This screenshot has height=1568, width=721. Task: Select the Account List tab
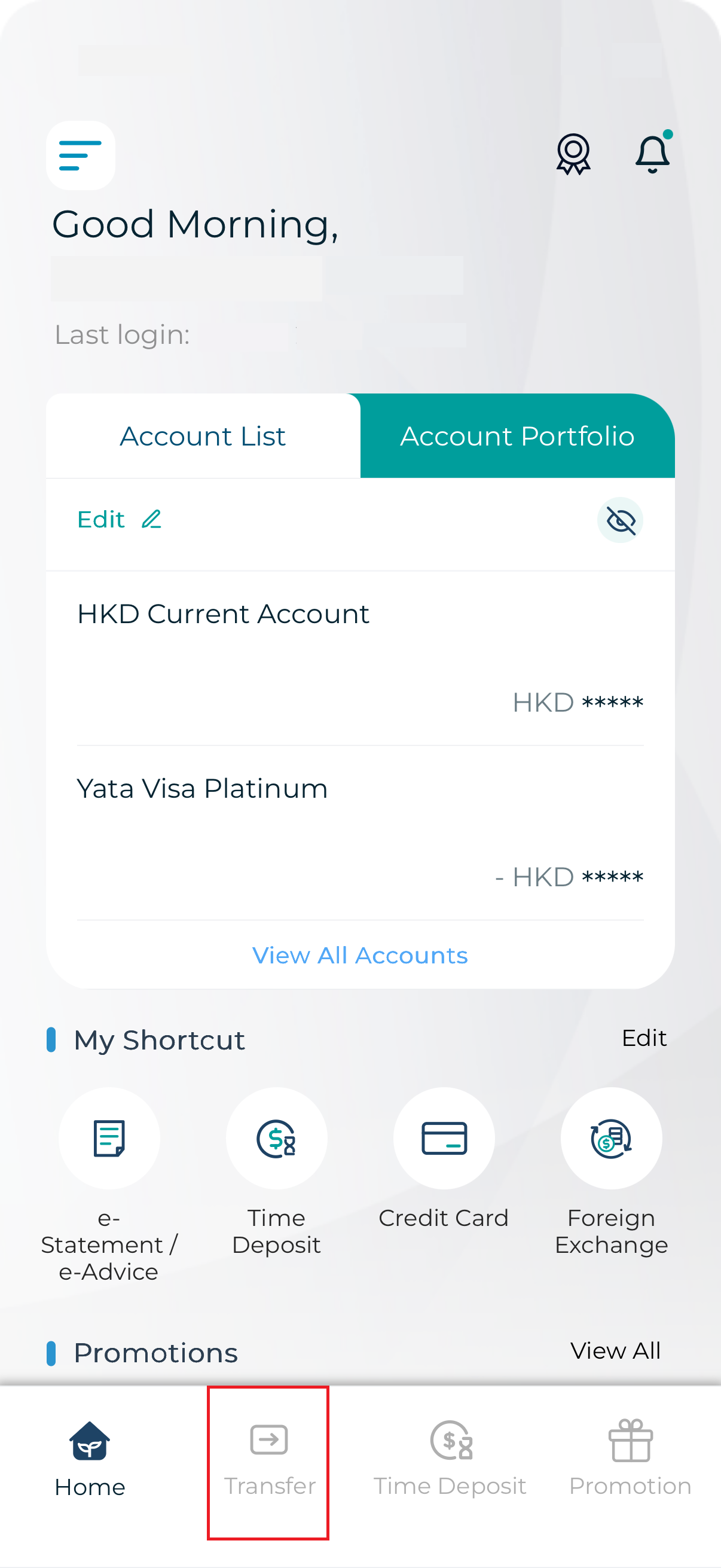coord(203,436)
